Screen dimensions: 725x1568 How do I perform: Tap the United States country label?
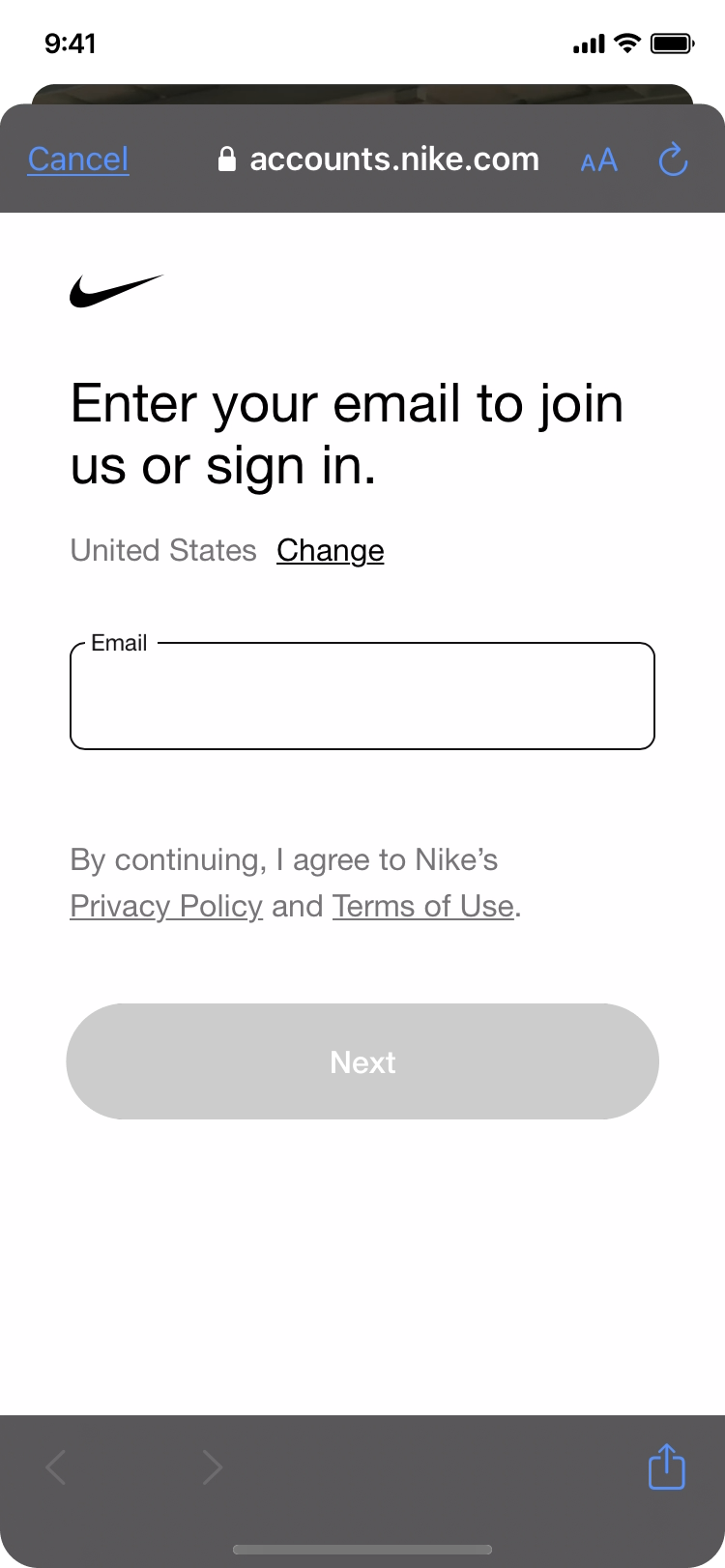(162, 550)
